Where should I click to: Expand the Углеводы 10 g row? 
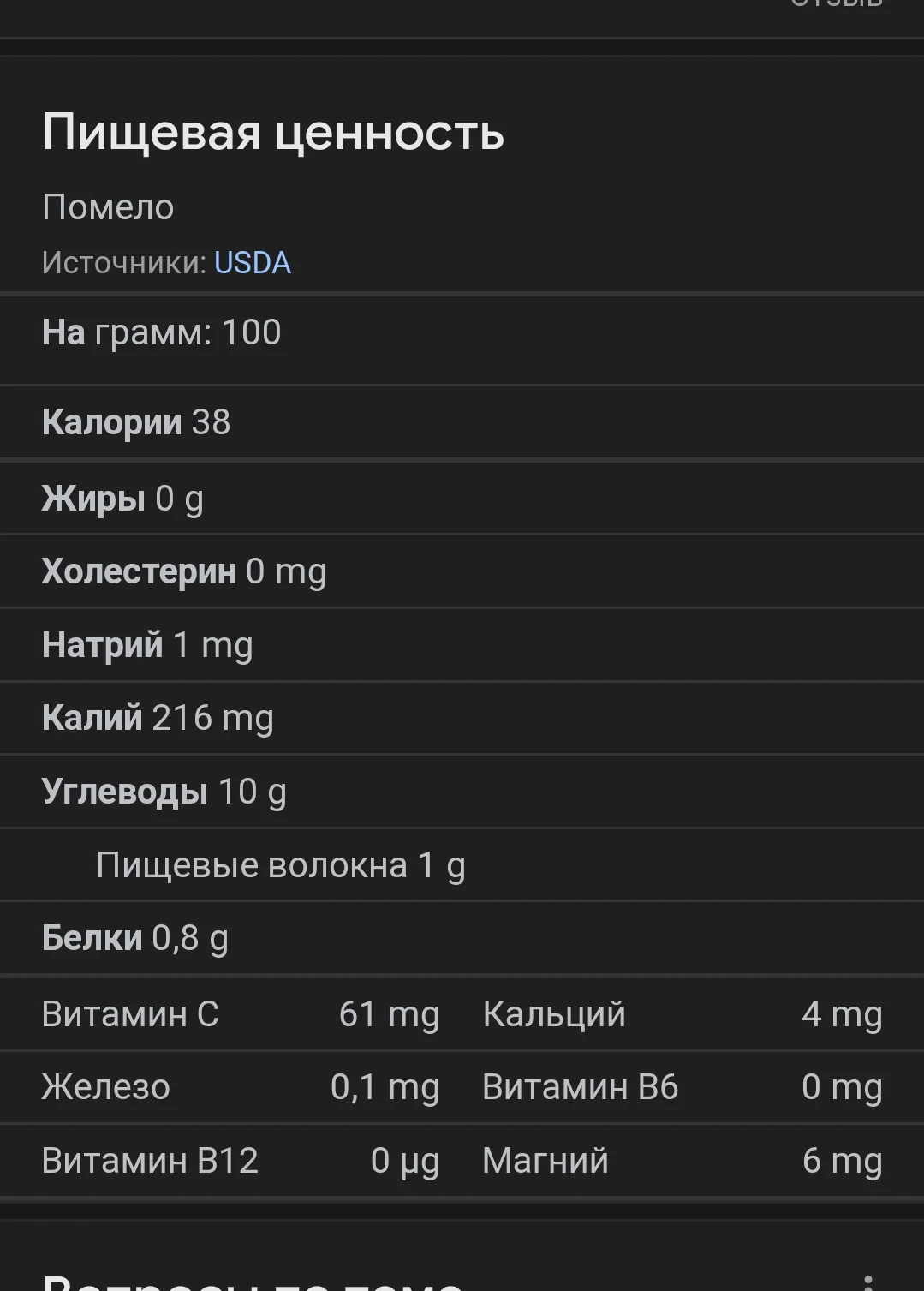coord(162,791)
